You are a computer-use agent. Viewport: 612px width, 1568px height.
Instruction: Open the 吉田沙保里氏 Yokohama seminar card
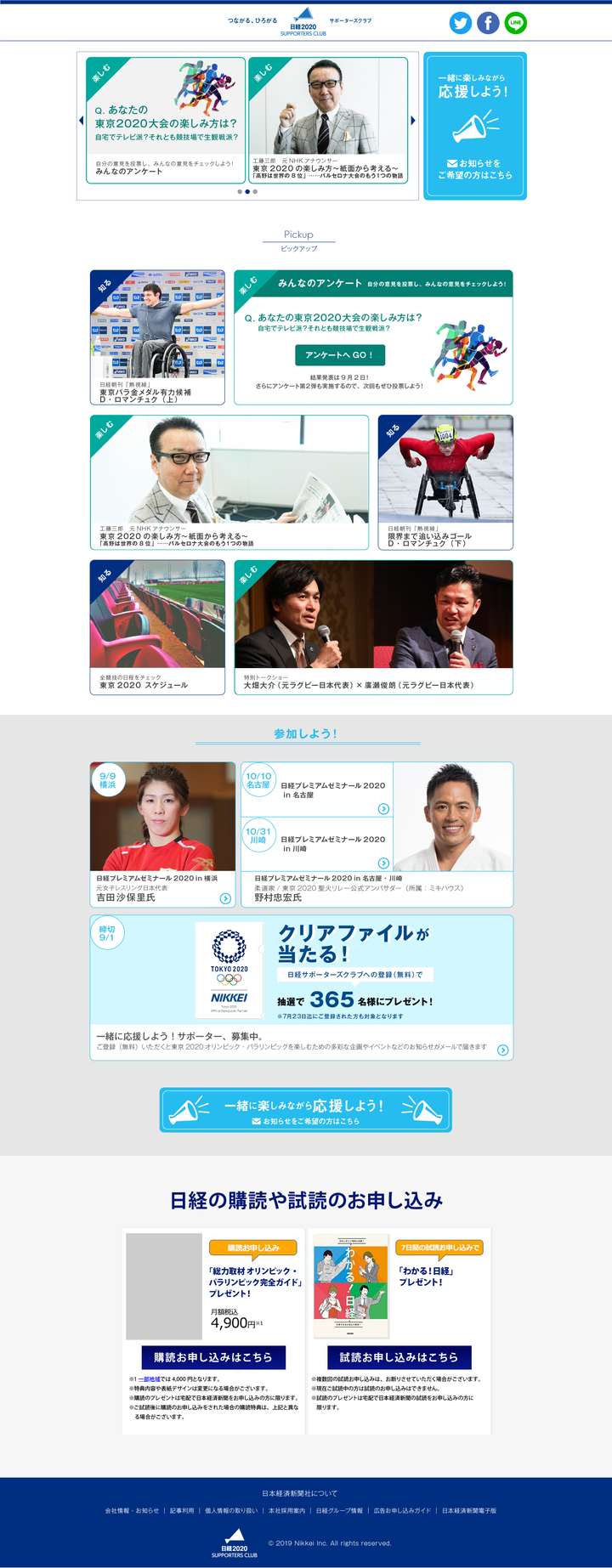[x=162, y=833]
